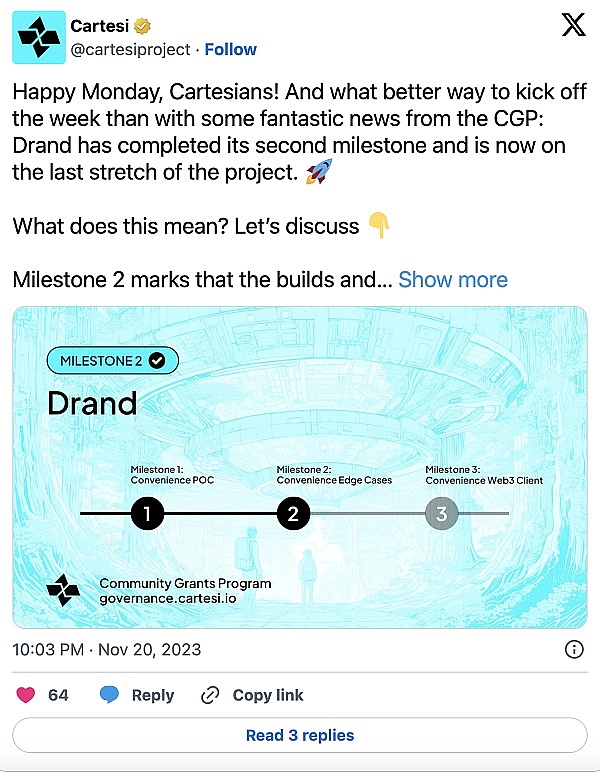
Task: Open the X logo link
Action: pos(573,26)
